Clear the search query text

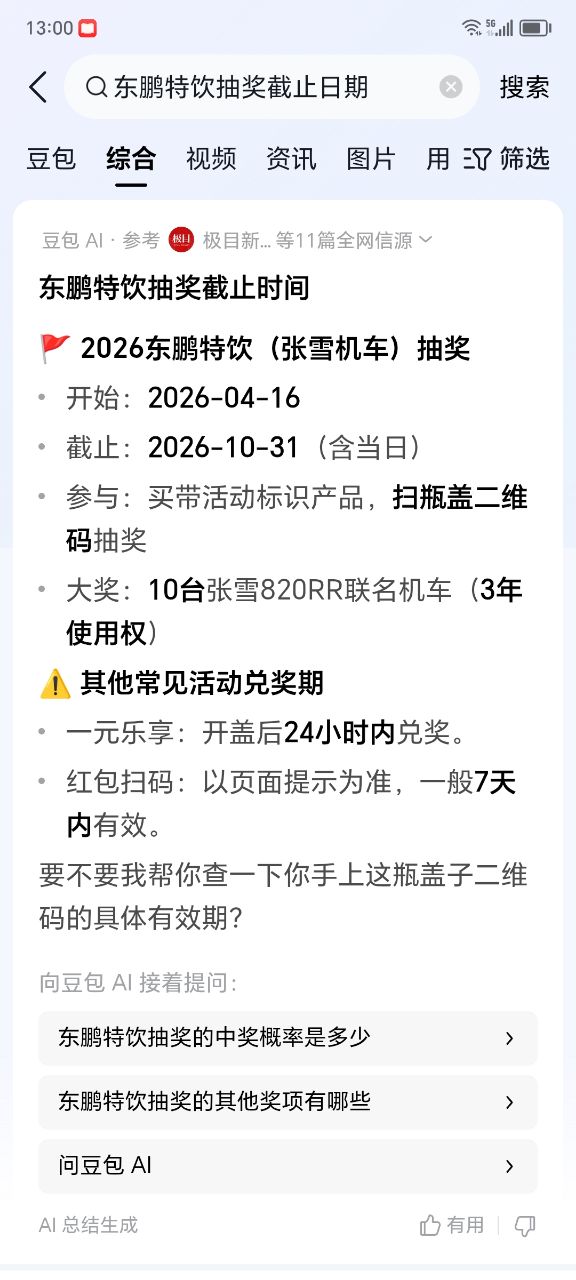451,87
